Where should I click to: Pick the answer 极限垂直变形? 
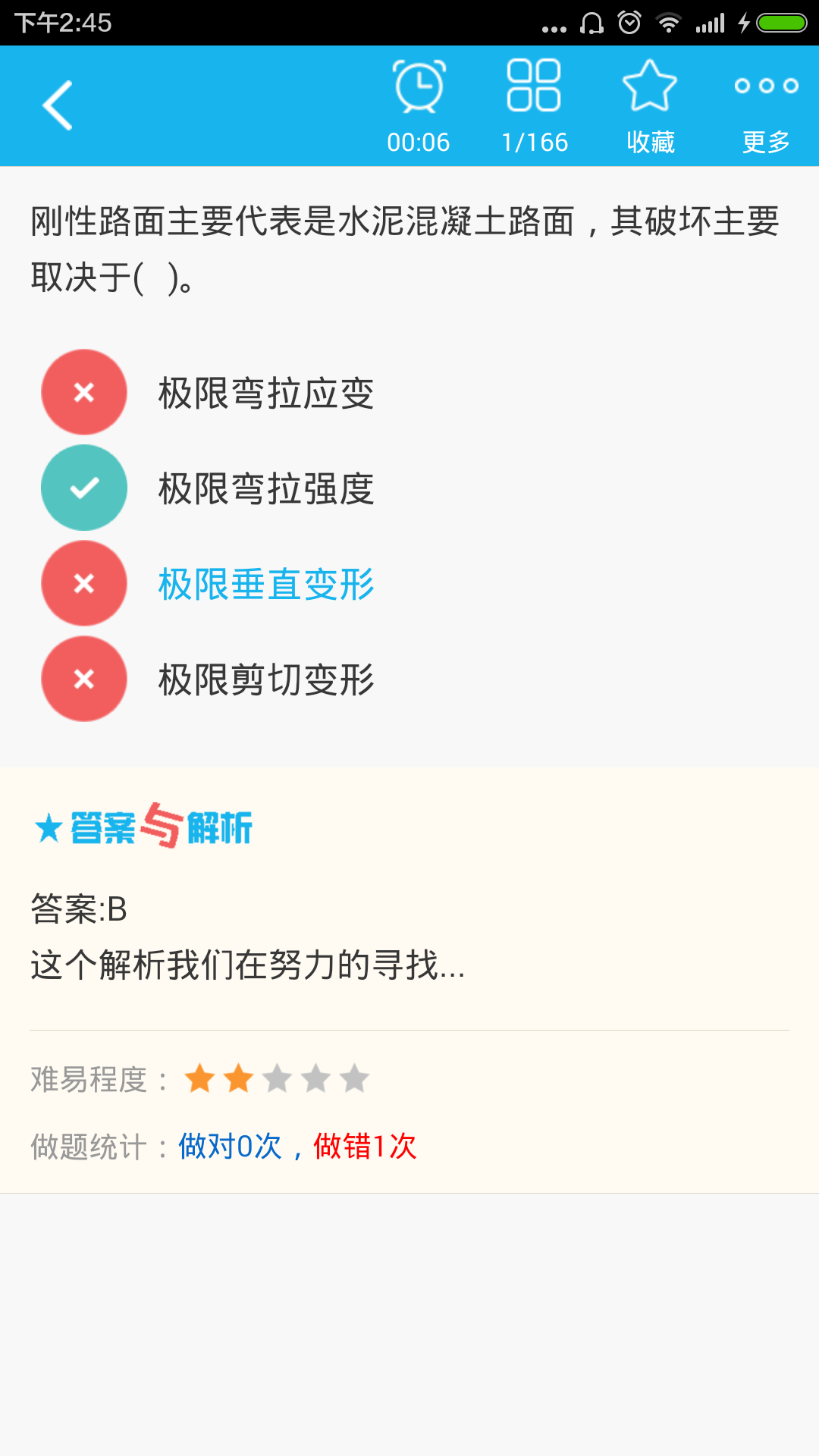[265, 584]
